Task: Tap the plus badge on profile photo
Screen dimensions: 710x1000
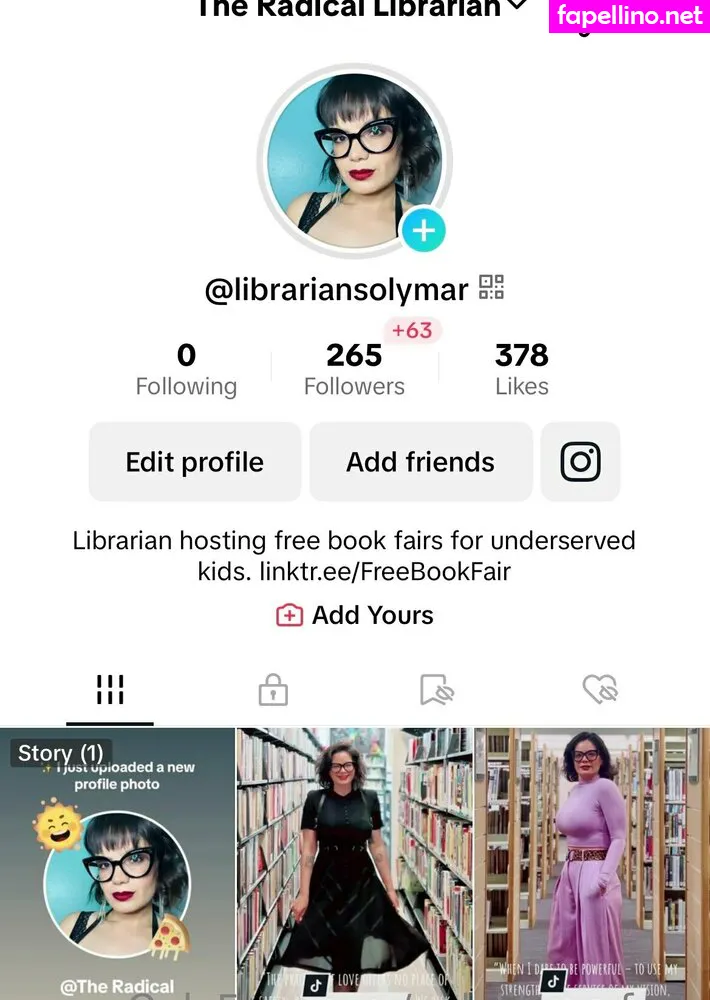Action: pyautogui.click(x=423, y=231)
